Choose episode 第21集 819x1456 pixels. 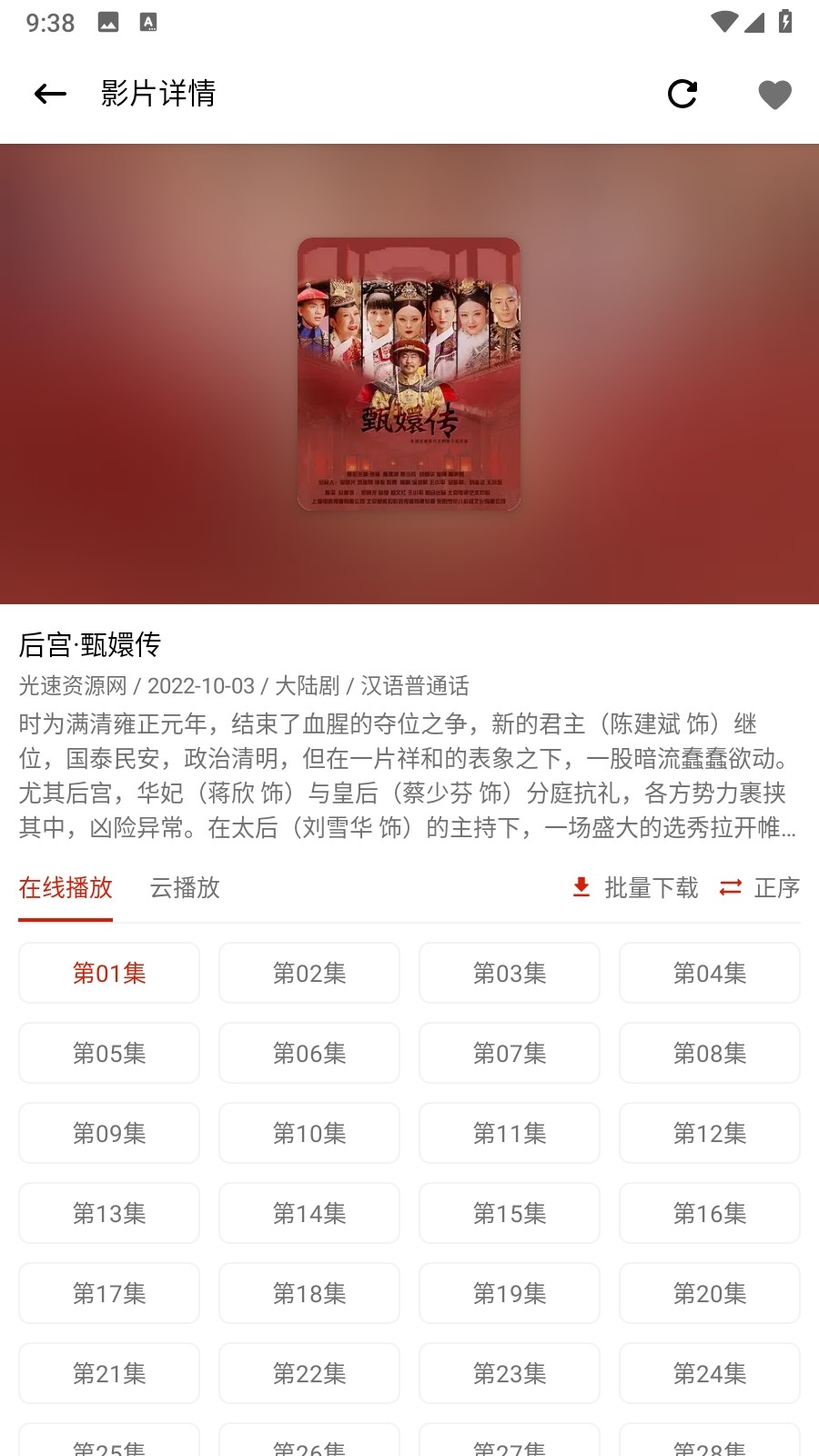pos(109,1374)
